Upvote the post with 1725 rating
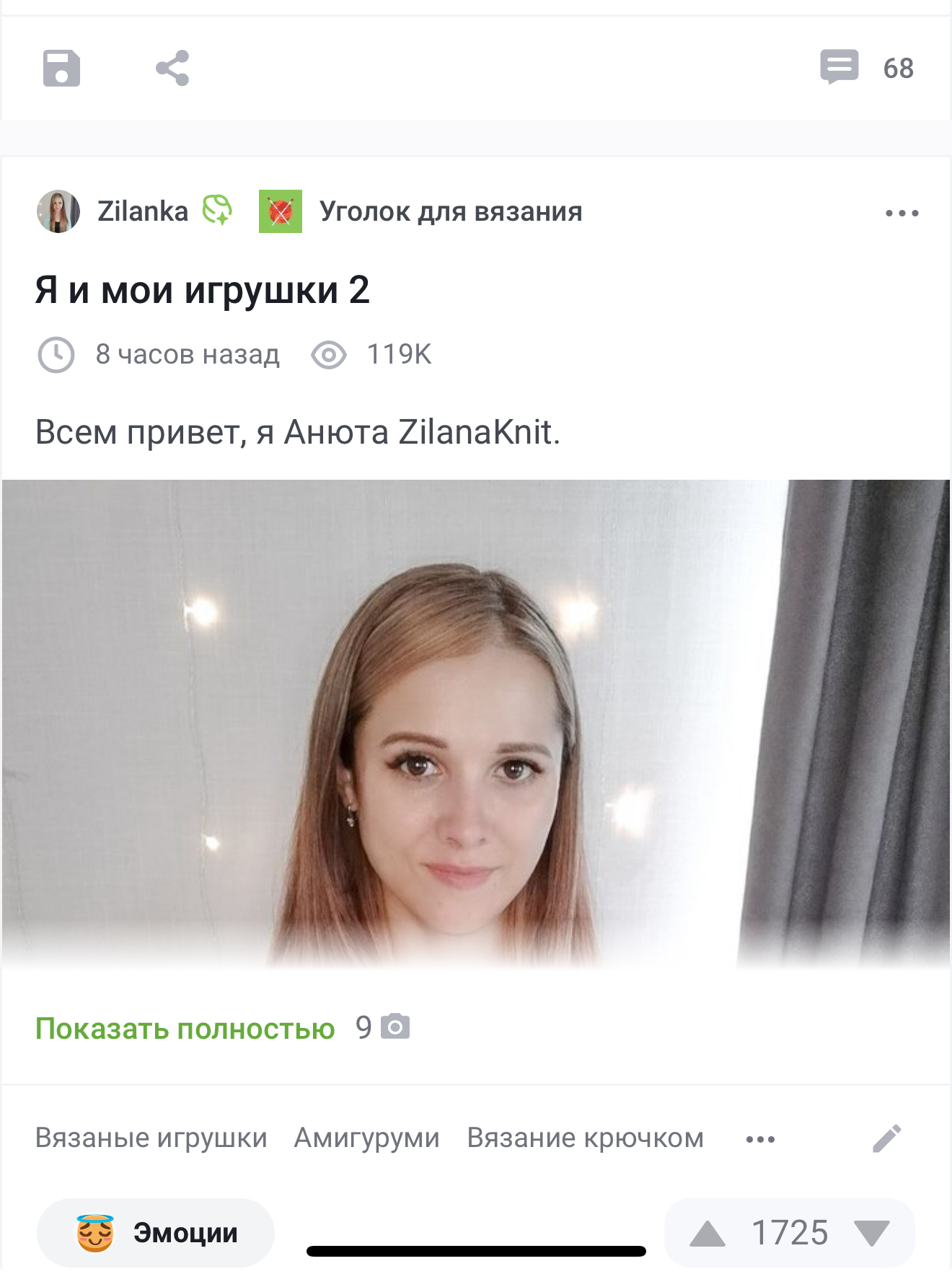The image size is (952, 1274). click(708, 1234)
